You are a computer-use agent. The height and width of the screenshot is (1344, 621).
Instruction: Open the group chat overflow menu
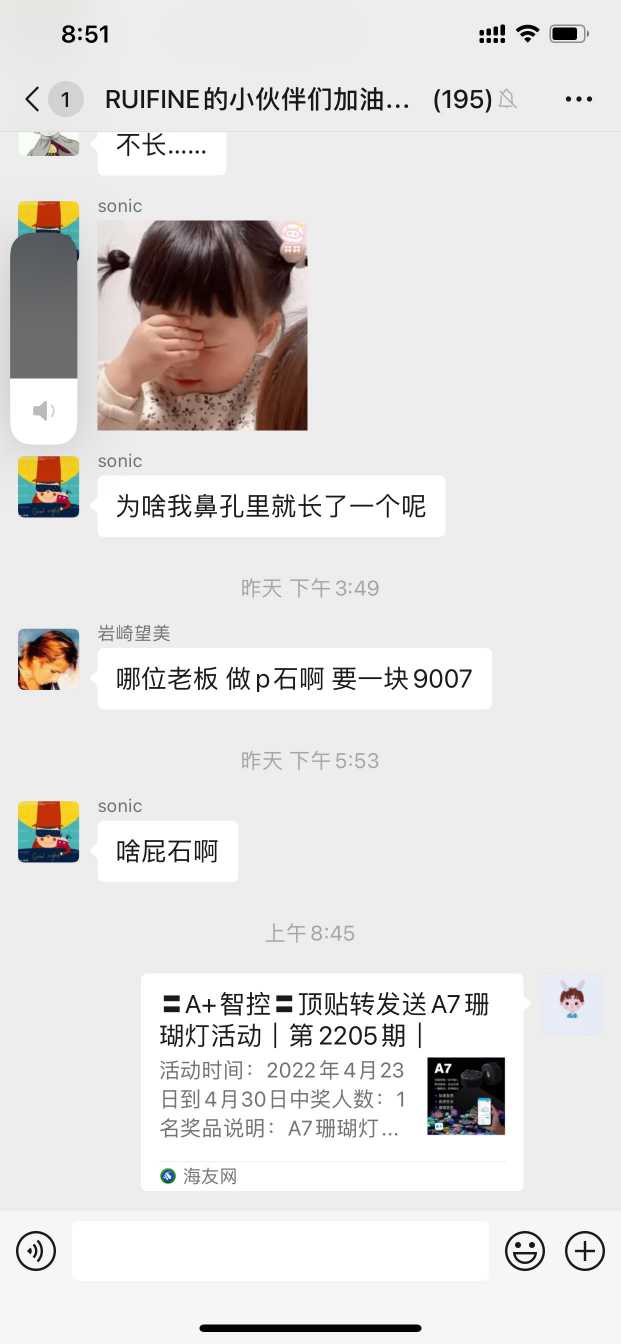click(579, 99)
